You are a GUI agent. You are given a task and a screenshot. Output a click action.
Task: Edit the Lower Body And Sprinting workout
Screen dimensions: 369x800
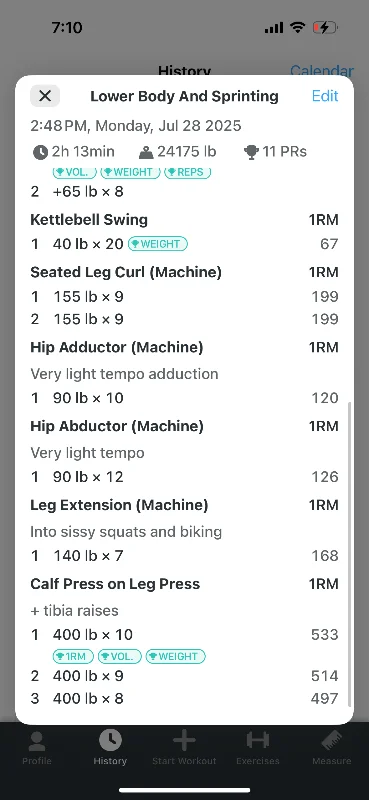pos(325,96)
